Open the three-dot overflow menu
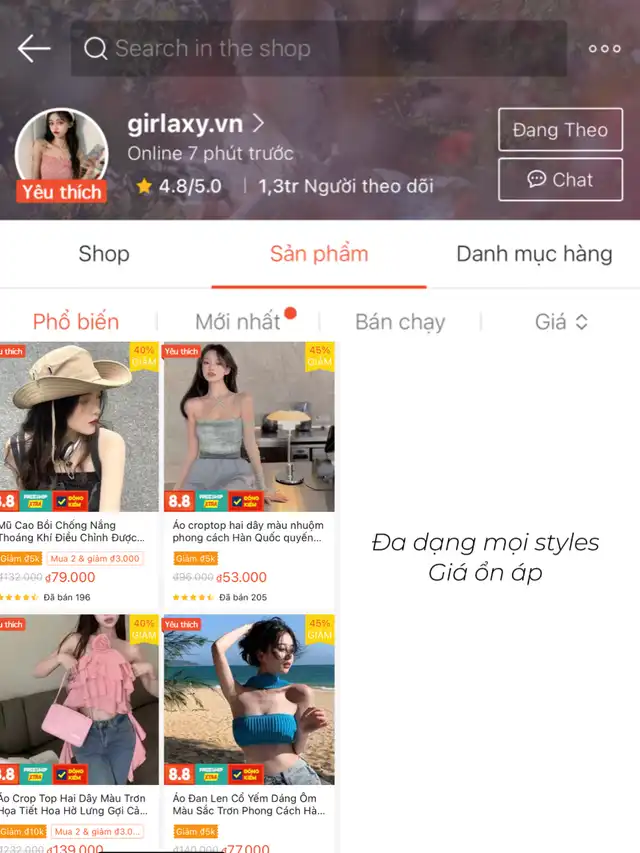 coord(604,48)
